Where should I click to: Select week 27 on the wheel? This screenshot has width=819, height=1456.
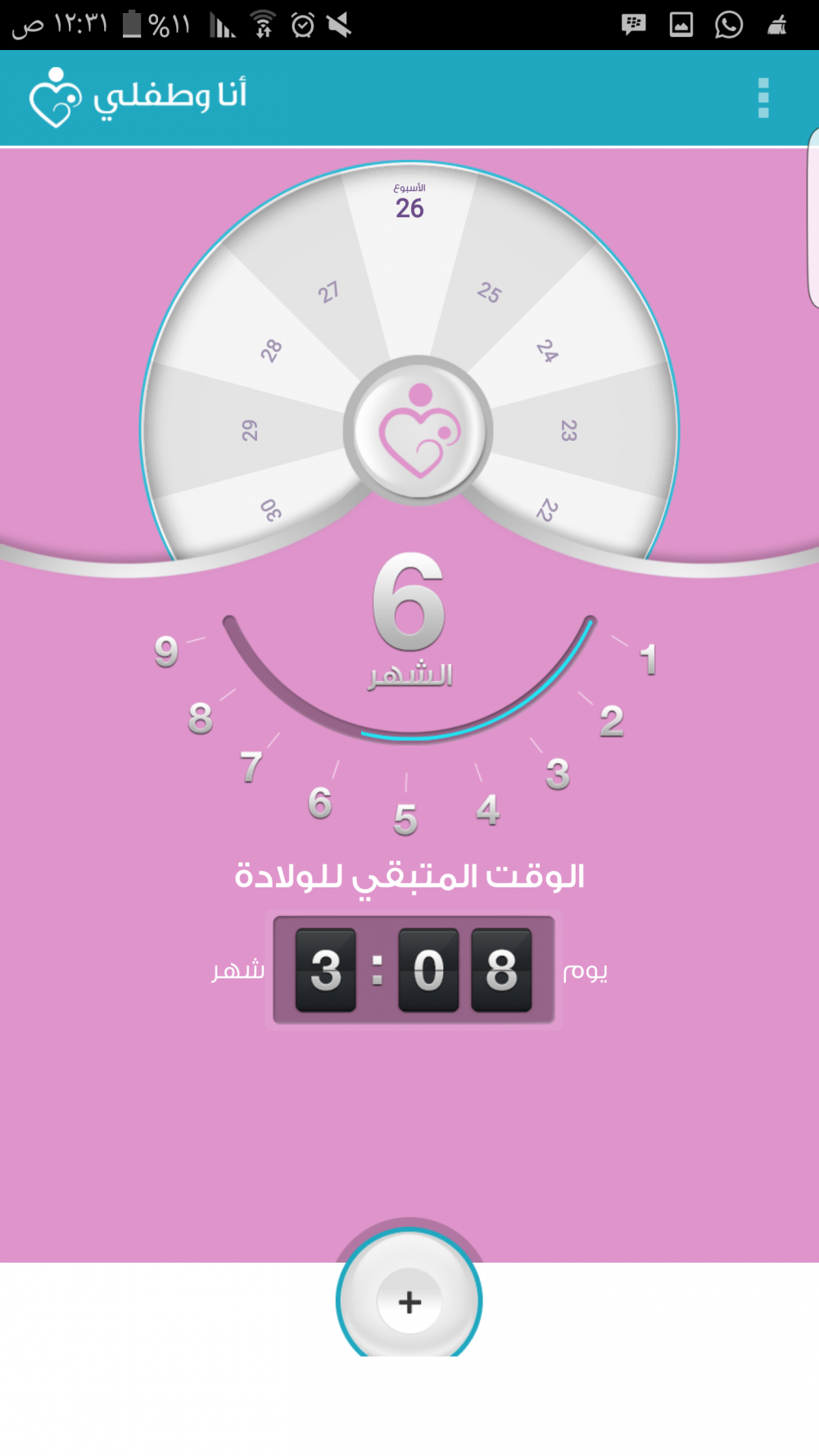(x=328, y=292)
